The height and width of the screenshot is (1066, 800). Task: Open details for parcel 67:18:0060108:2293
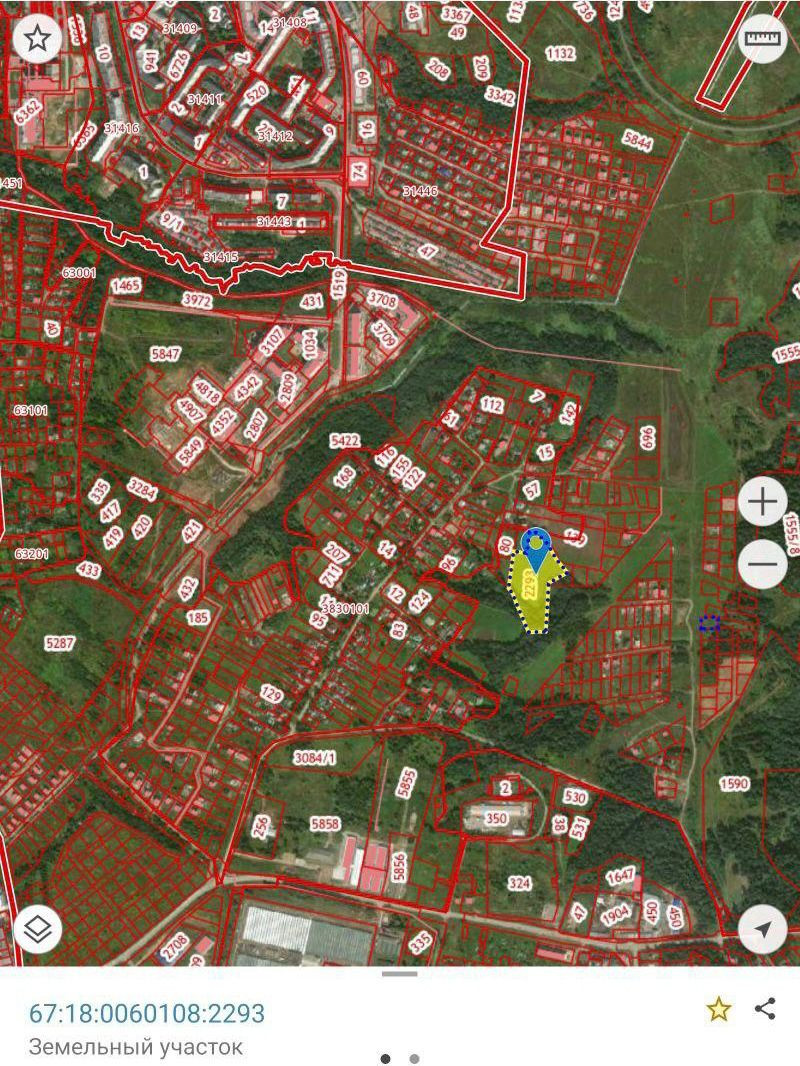pyautogui.click(x=147, y=1013)
